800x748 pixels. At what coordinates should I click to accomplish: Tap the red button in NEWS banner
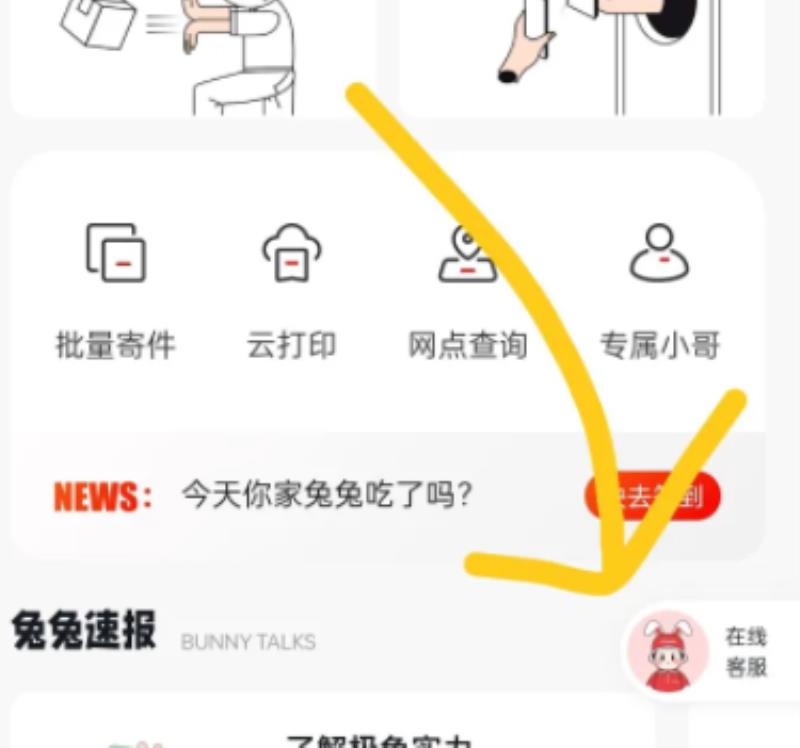click(653, 497)
